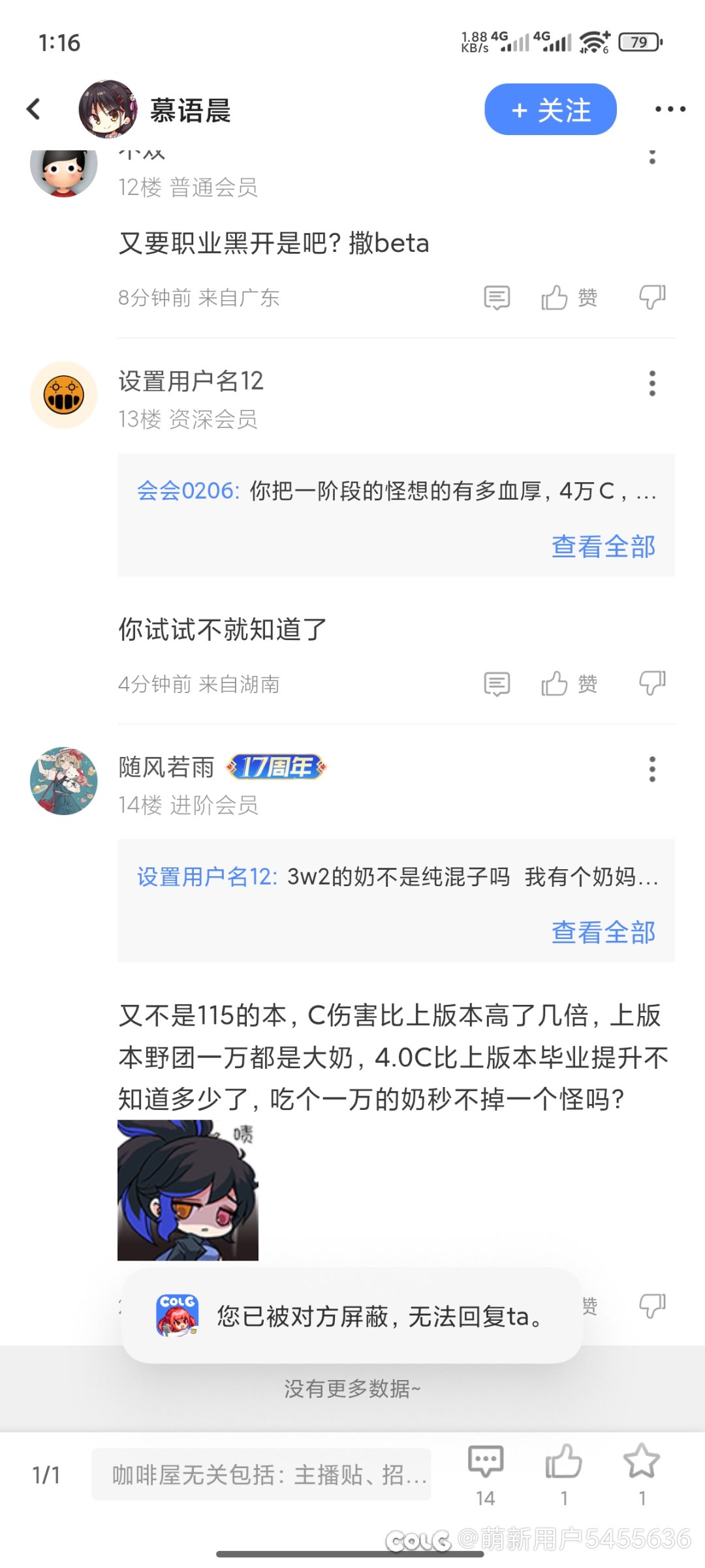
Task: Like the thread with bottom thumbs-up
Action: tap(563, 1462)
